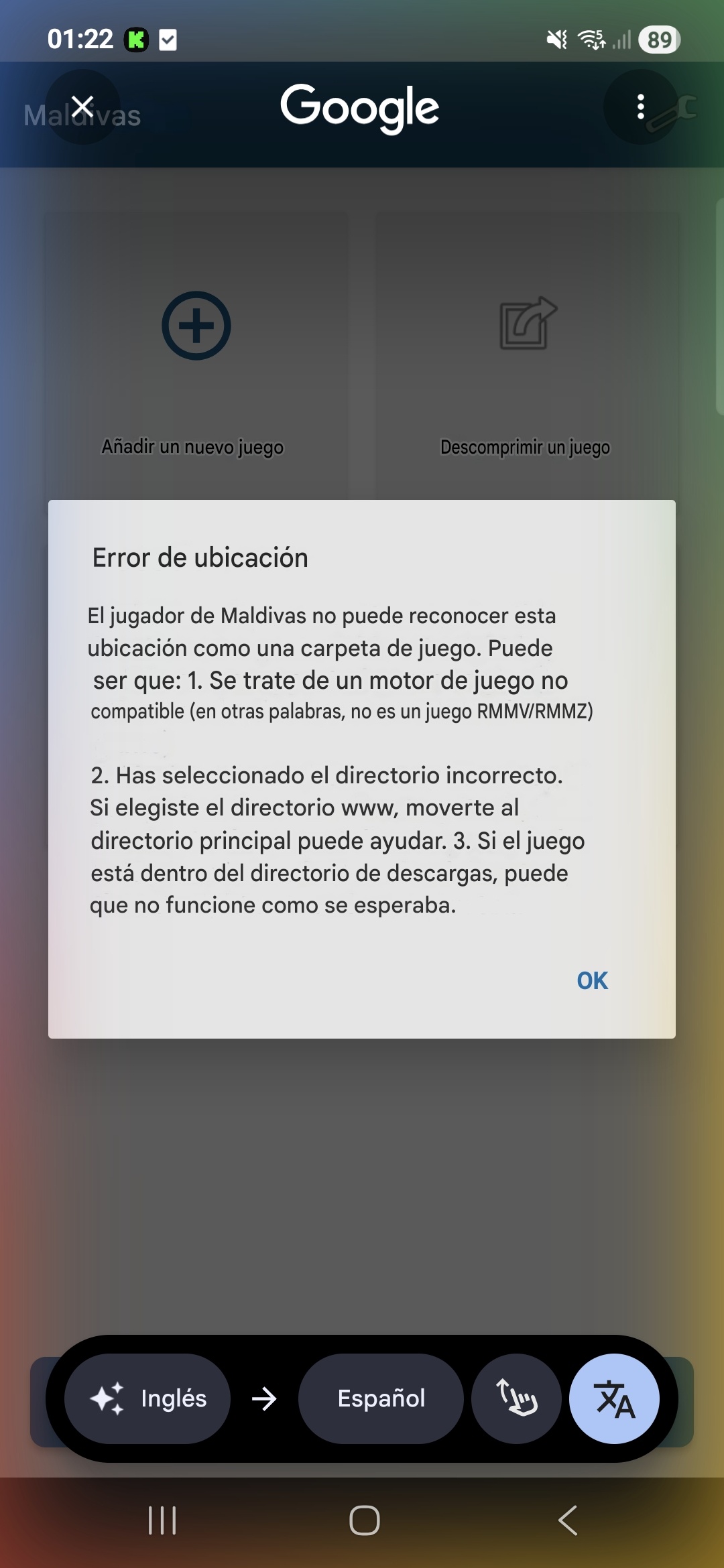This screenshot has width=724, height=1568.
Task: Open the three-dot overflow menu
Action: (640, 107)
